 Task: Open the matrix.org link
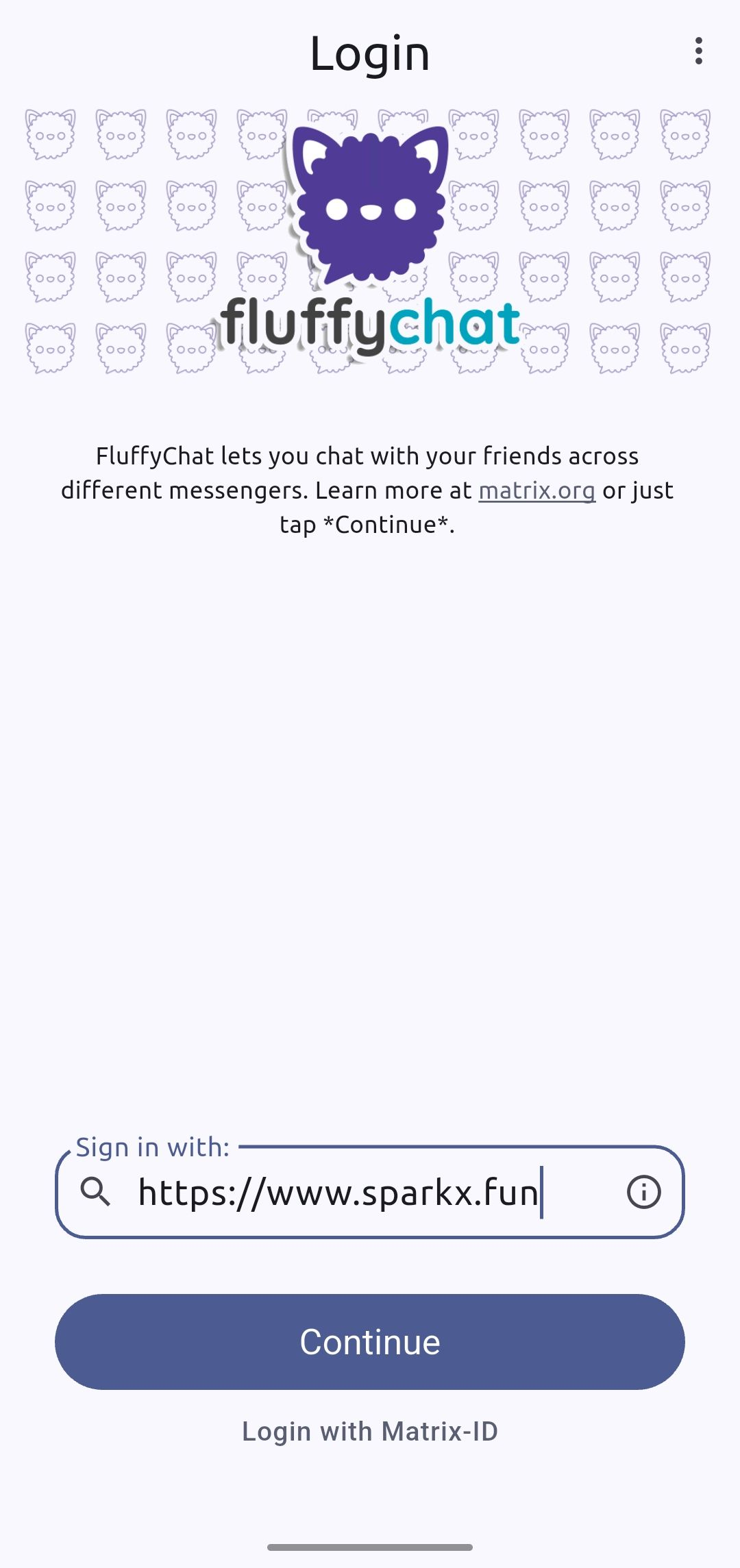pyautogui.click(x=536, y=490)
